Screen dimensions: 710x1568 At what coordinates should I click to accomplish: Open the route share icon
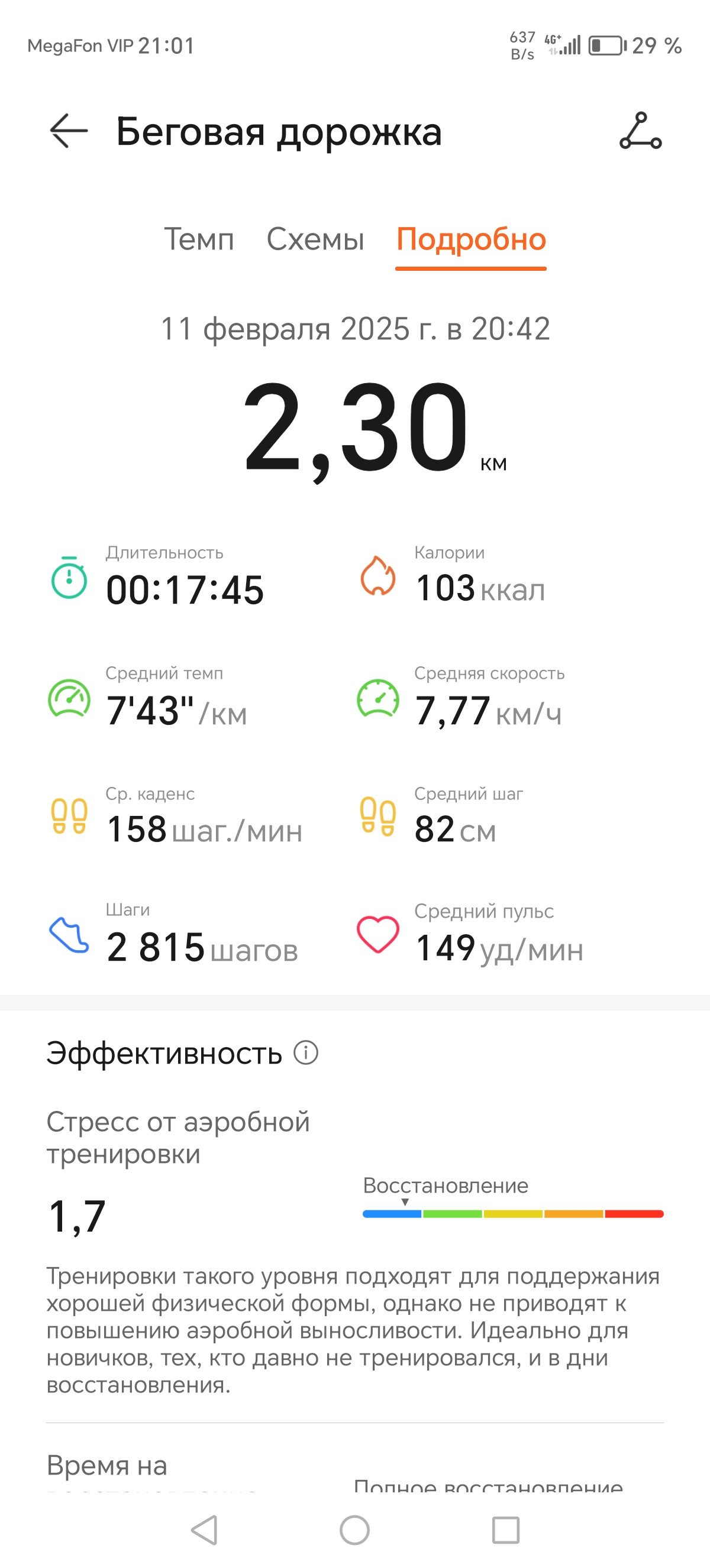coord(641,130)
